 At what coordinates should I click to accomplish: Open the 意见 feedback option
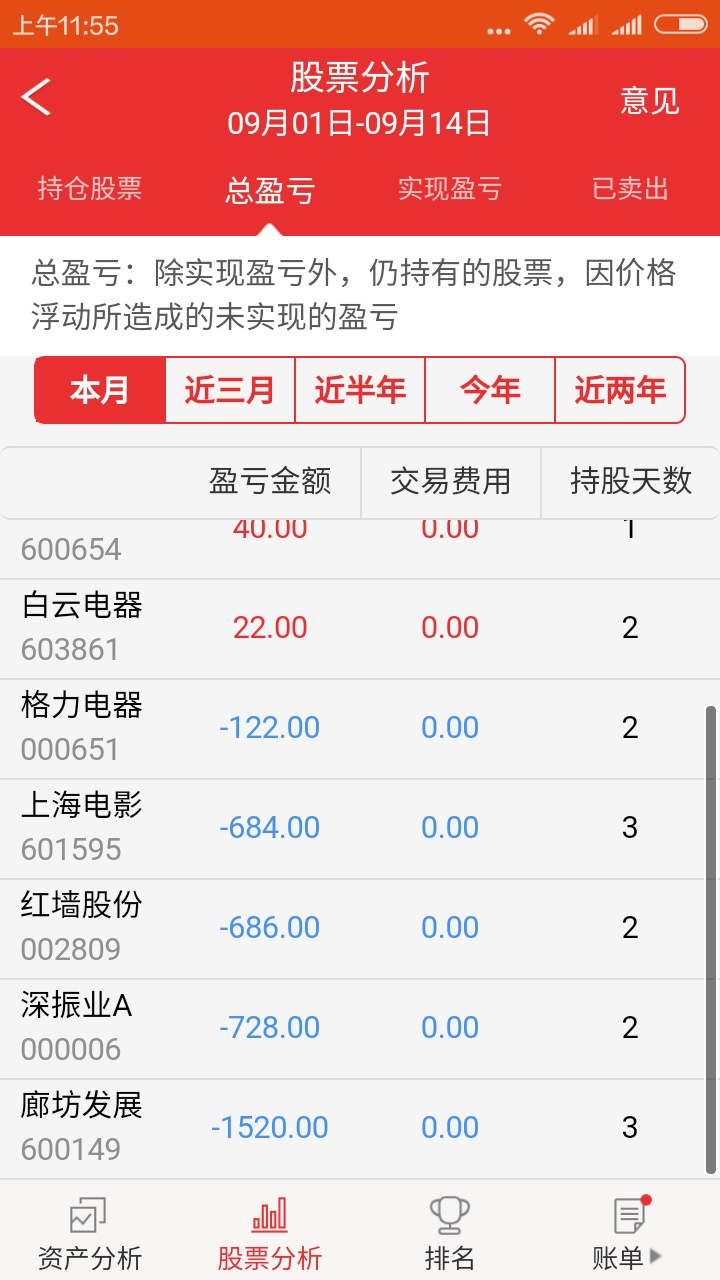click(x=649, y=100)
